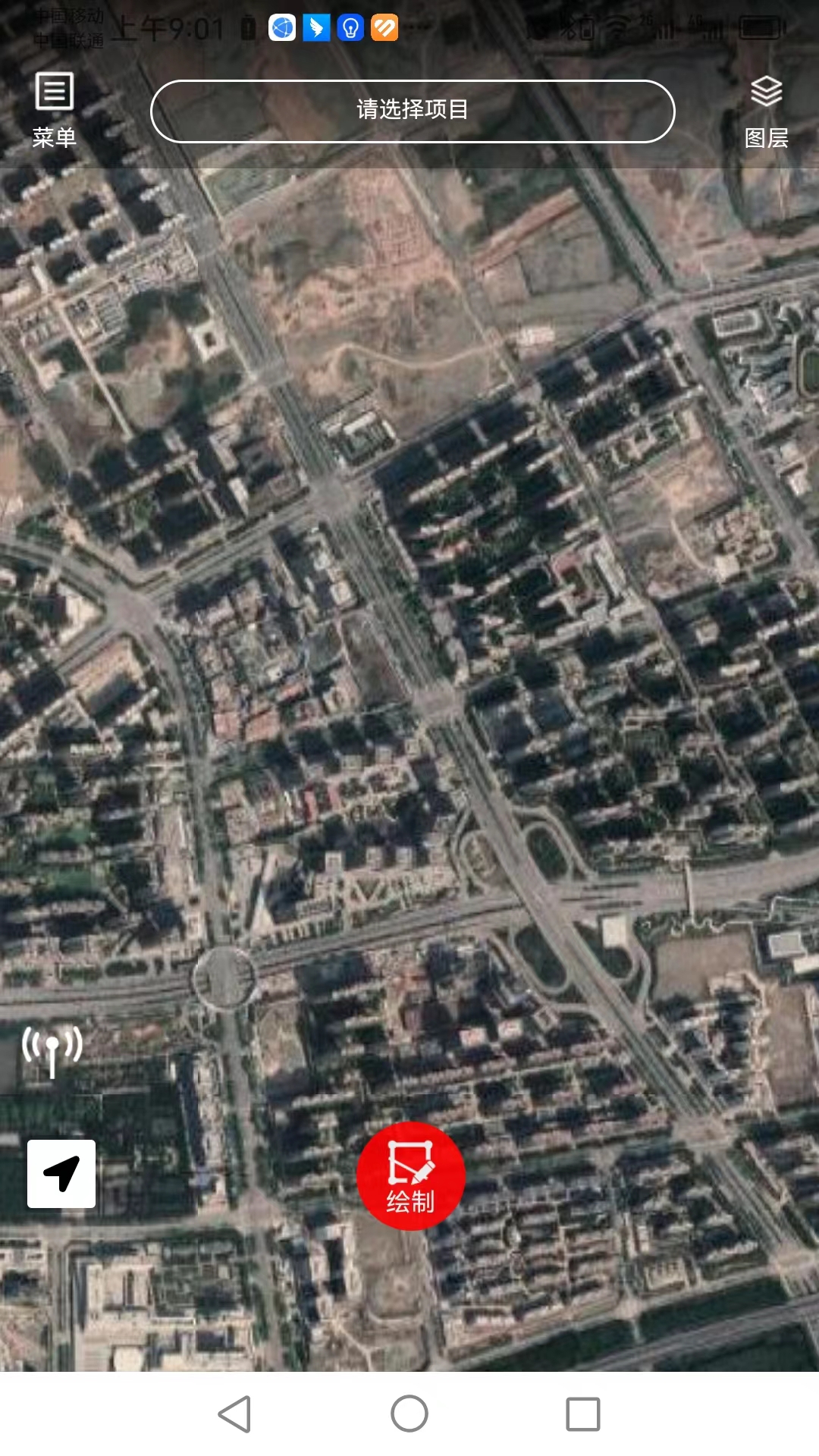This screenshot has width=819, height=1456.
Task: Go to the home screen
Action: pyautogui.click(x=409, y=1414)
